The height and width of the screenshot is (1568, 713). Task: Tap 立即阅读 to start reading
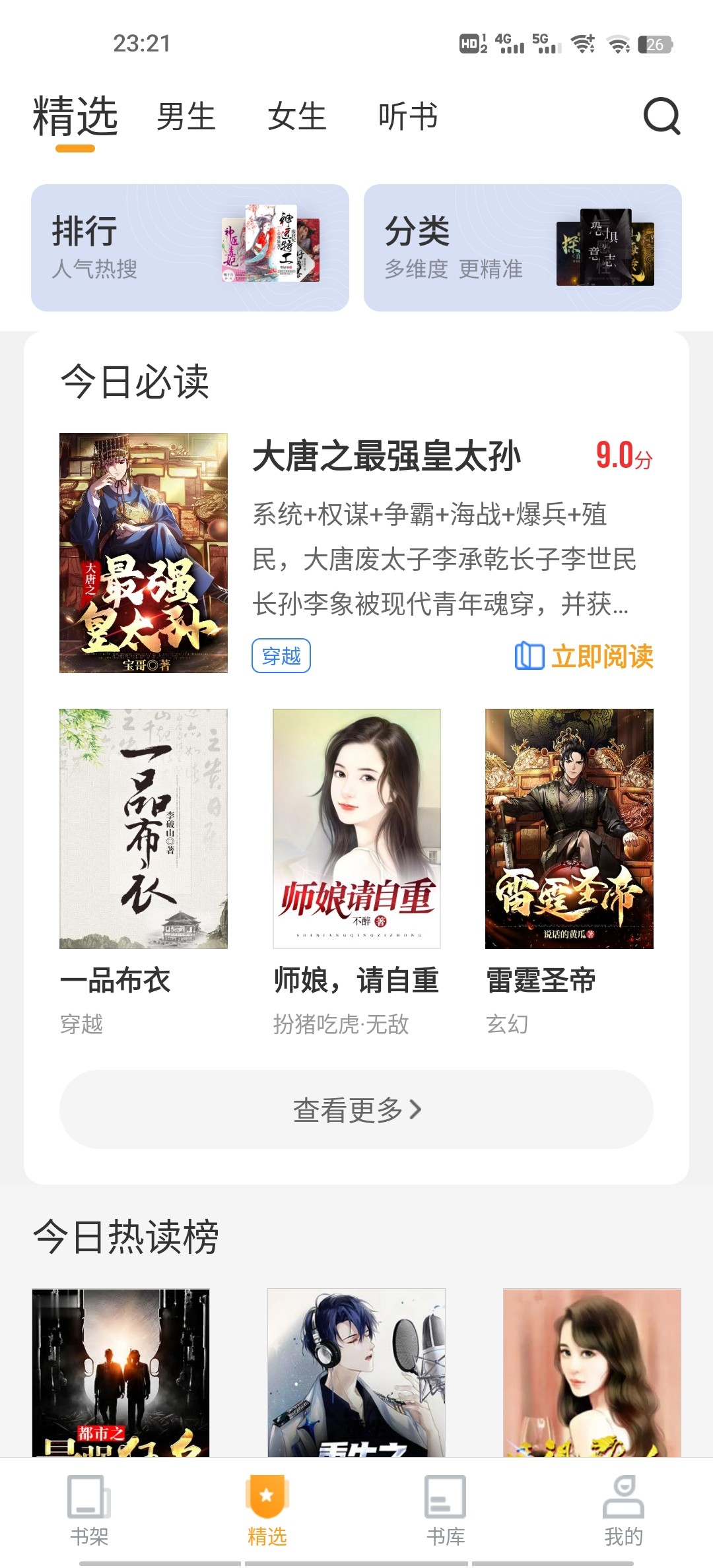585,656
